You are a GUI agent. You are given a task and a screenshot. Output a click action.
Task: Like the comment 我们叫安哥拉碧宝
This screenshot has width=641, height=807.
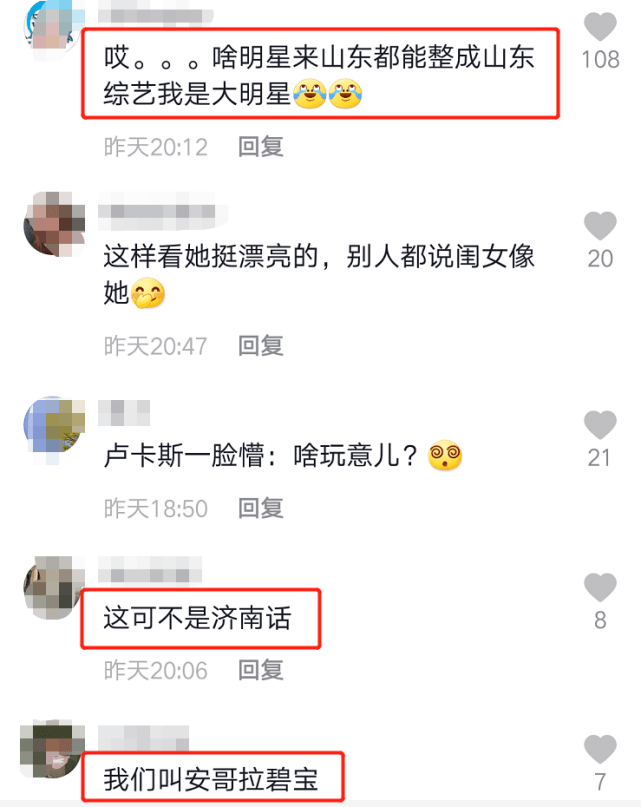[600, 749]
